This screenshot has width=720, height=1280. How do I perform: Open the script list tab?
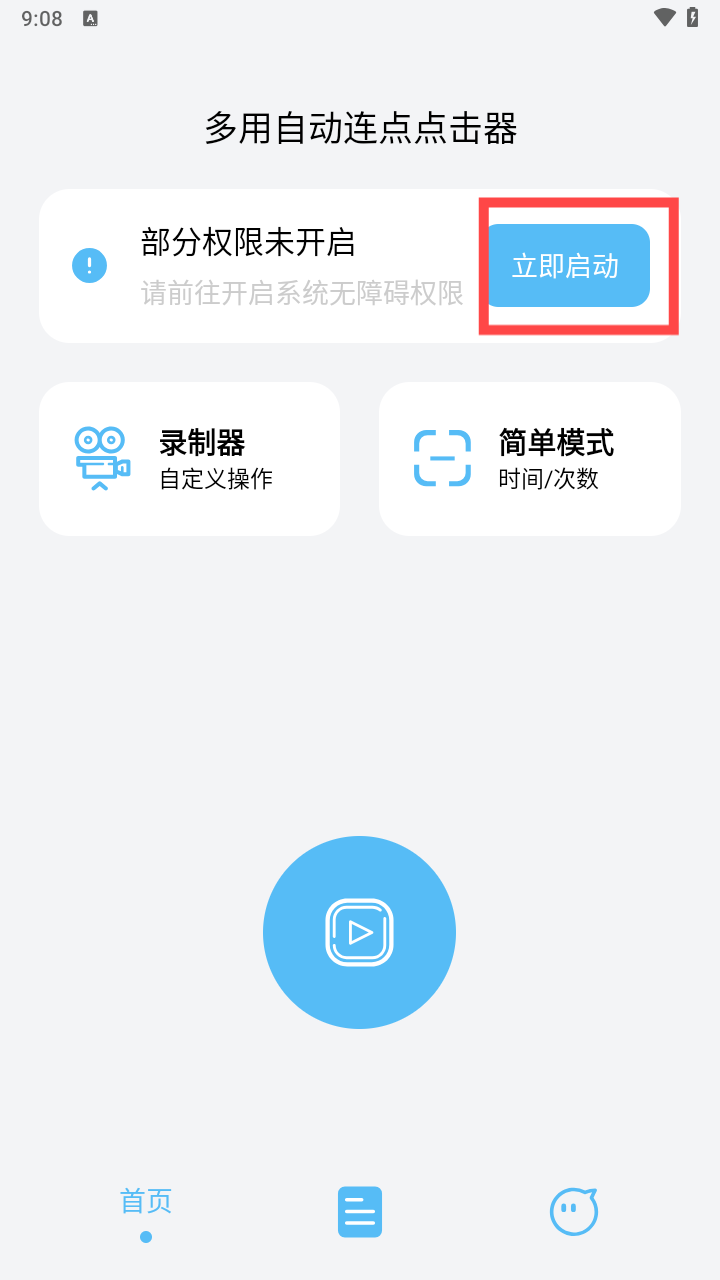[360, 1212]
